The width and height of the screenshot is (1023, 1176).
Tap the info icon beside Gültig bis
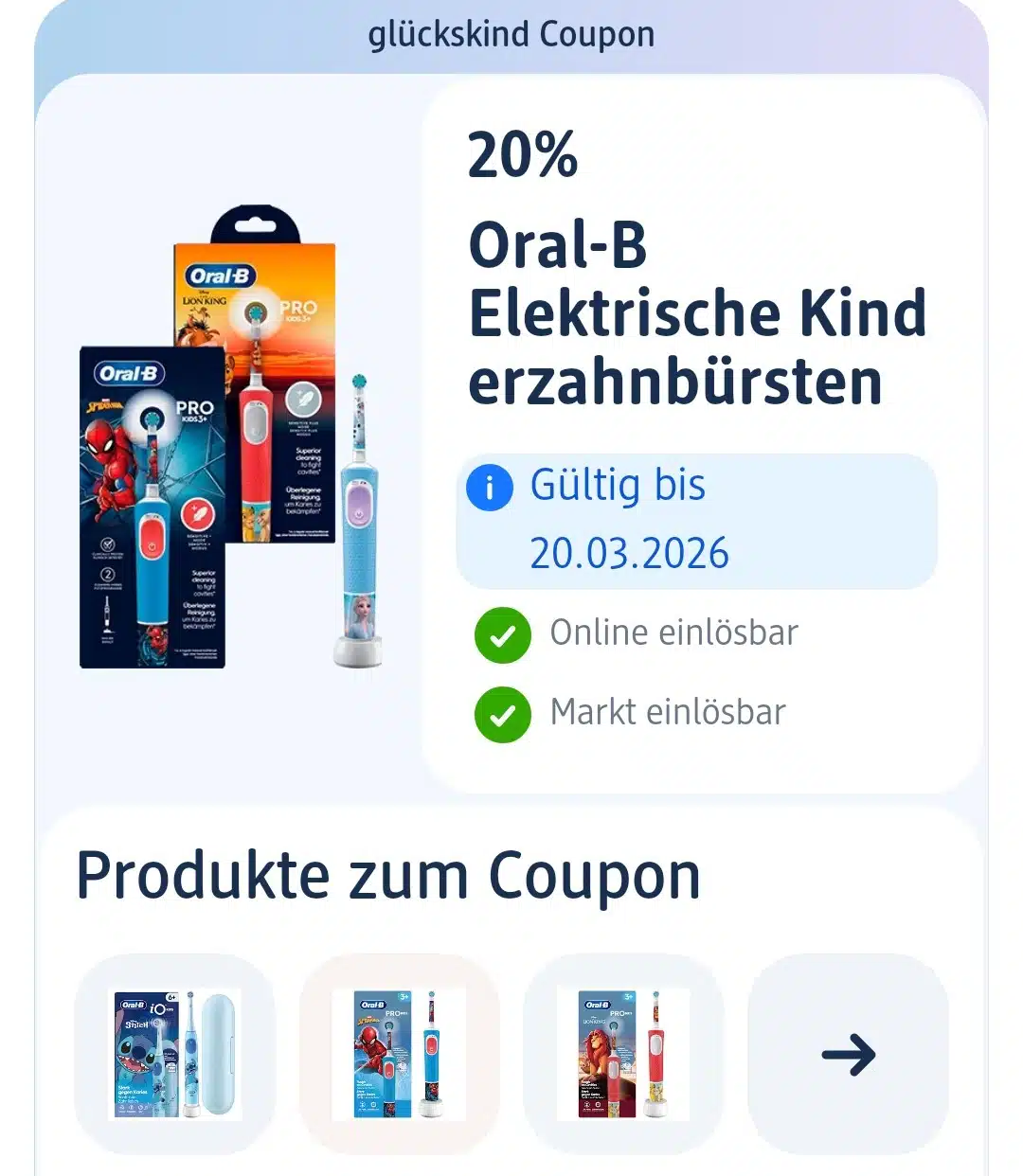click(x=490, y=488)
